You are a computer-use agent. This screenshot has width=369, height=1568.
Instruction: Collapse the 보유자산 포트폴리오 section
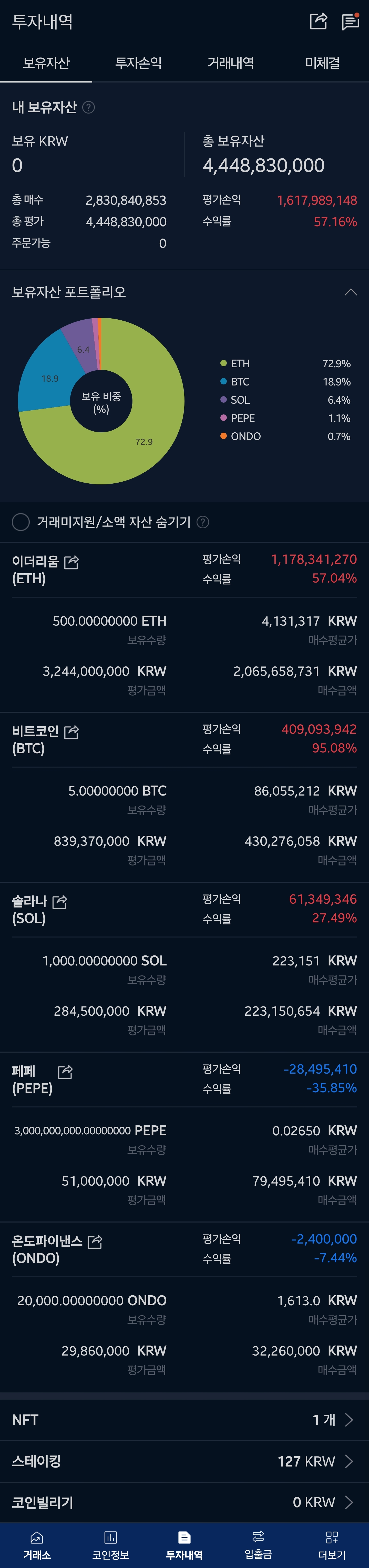(x=350, y=292)
